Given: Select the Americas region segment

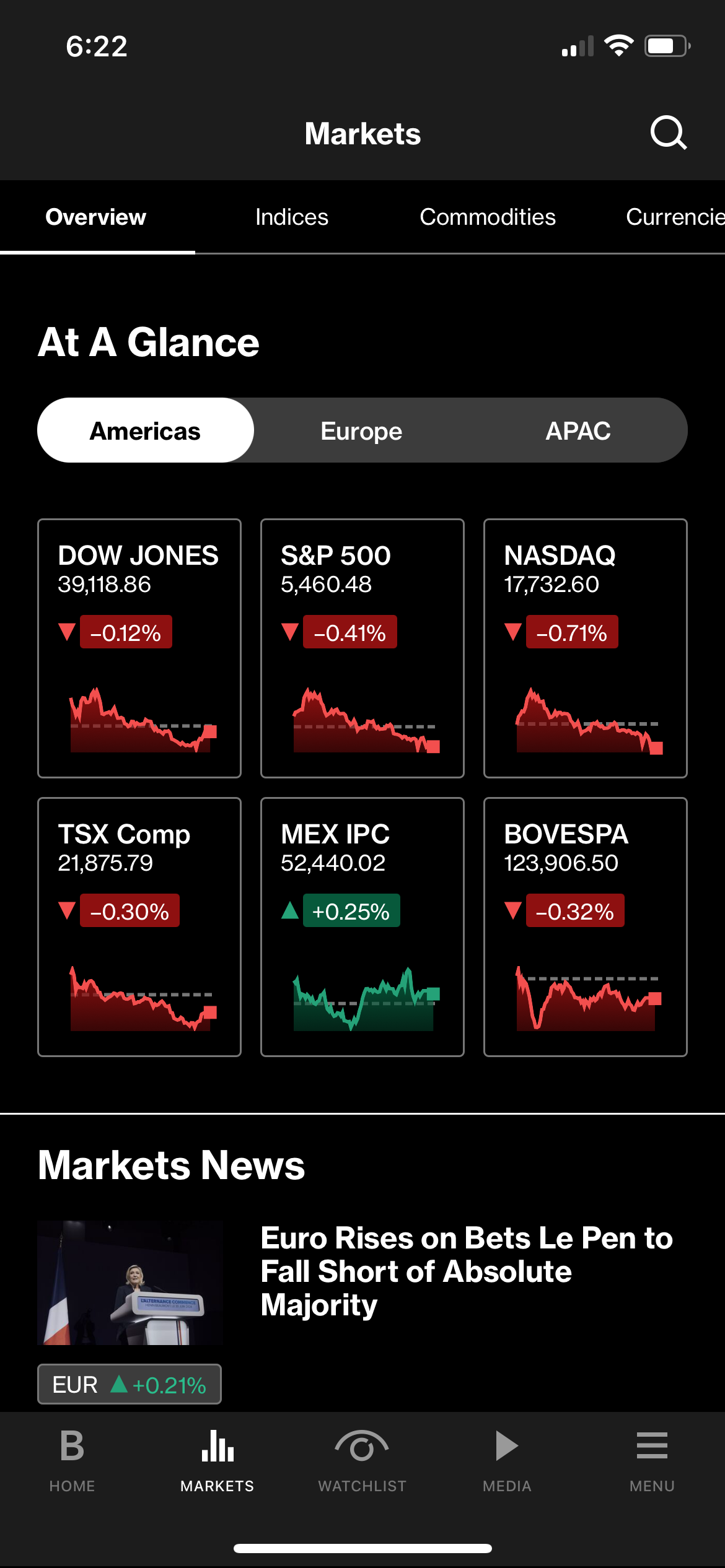Looking at the screenshot, I should tap(145, 430).
